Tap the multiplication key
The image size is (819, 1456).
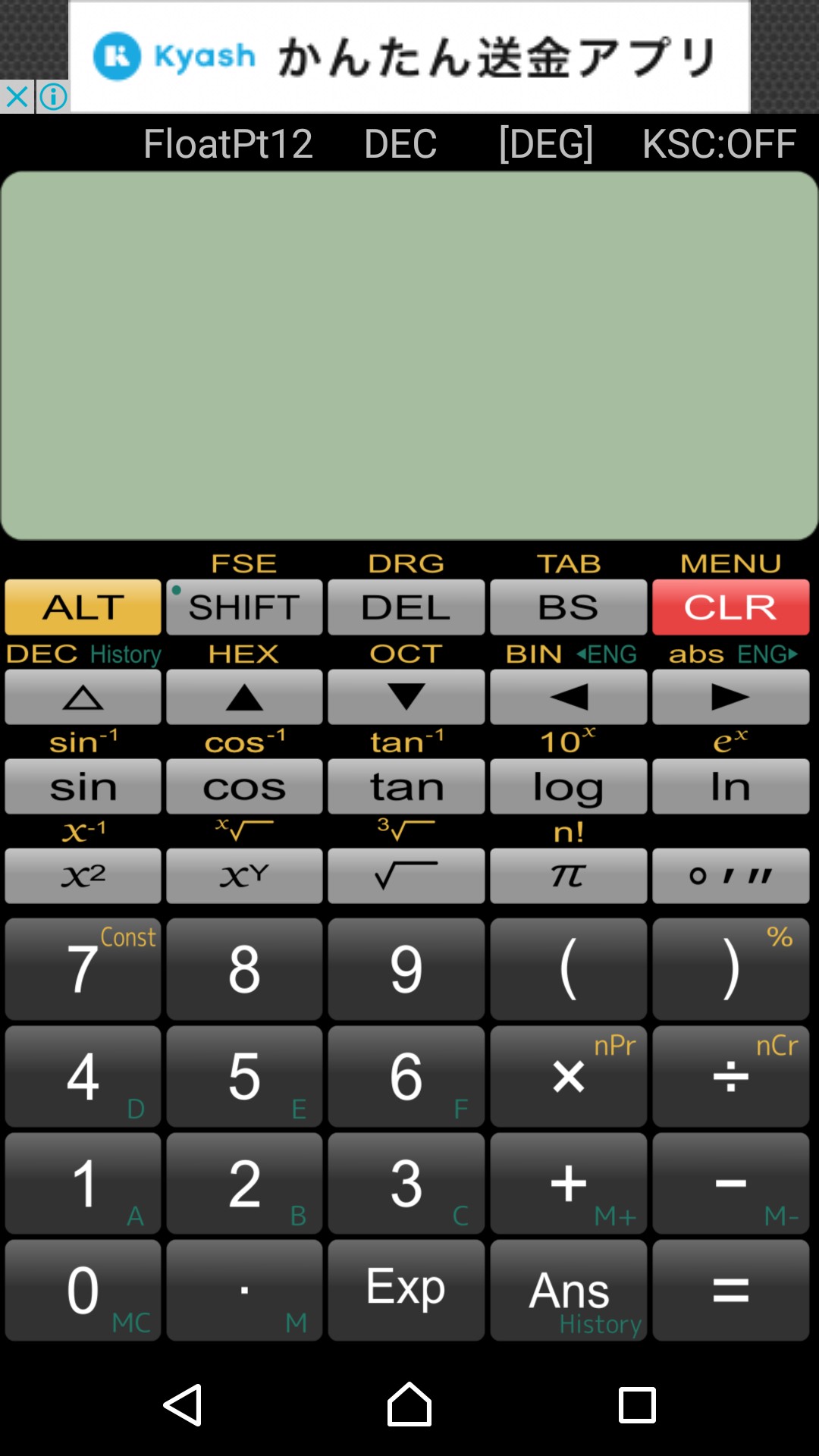click(x=568, y=1076)
